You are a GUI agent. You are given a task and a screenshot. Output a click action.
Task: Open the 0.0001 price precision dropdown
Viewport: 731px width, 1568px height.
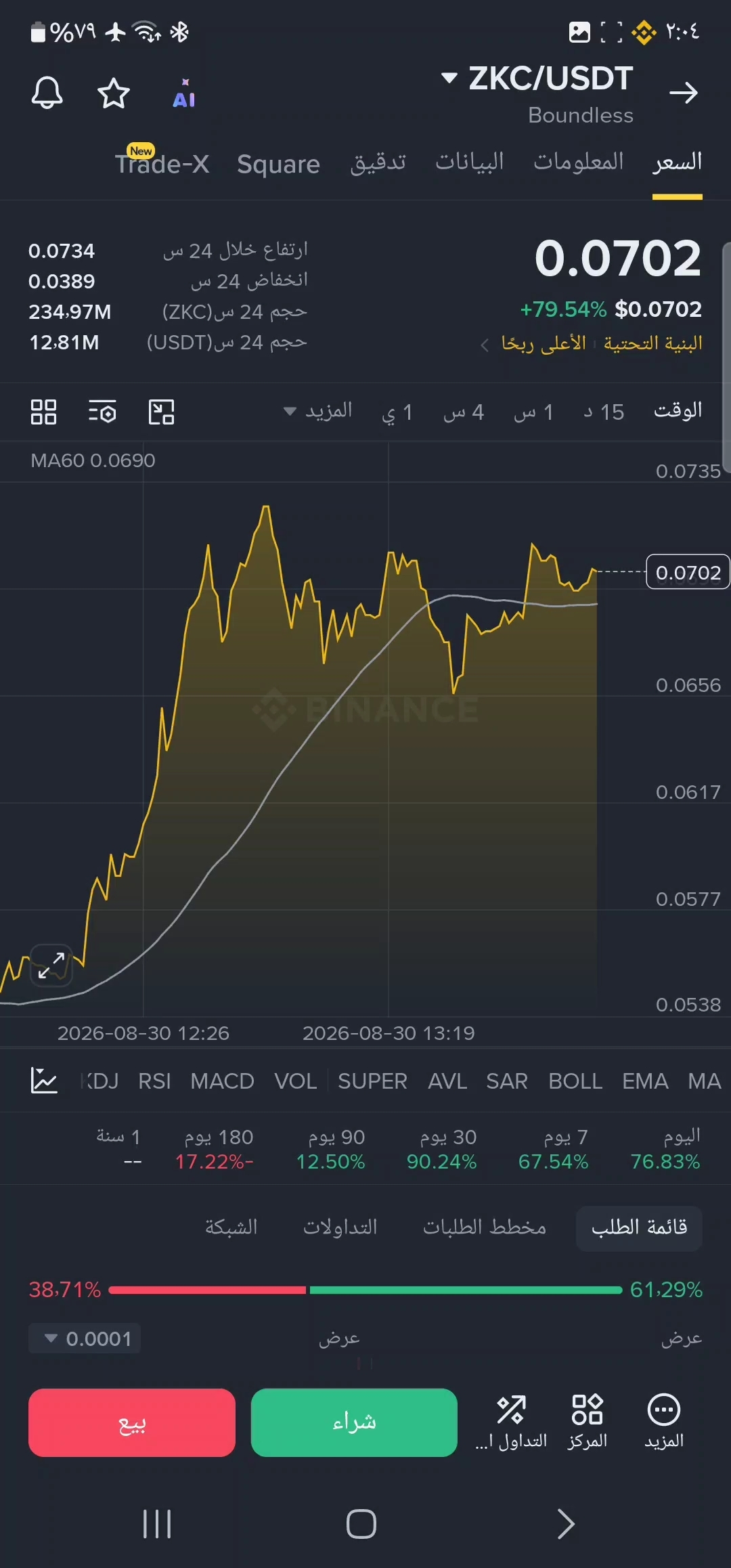pyautogui.click(x=85, y=1338)
